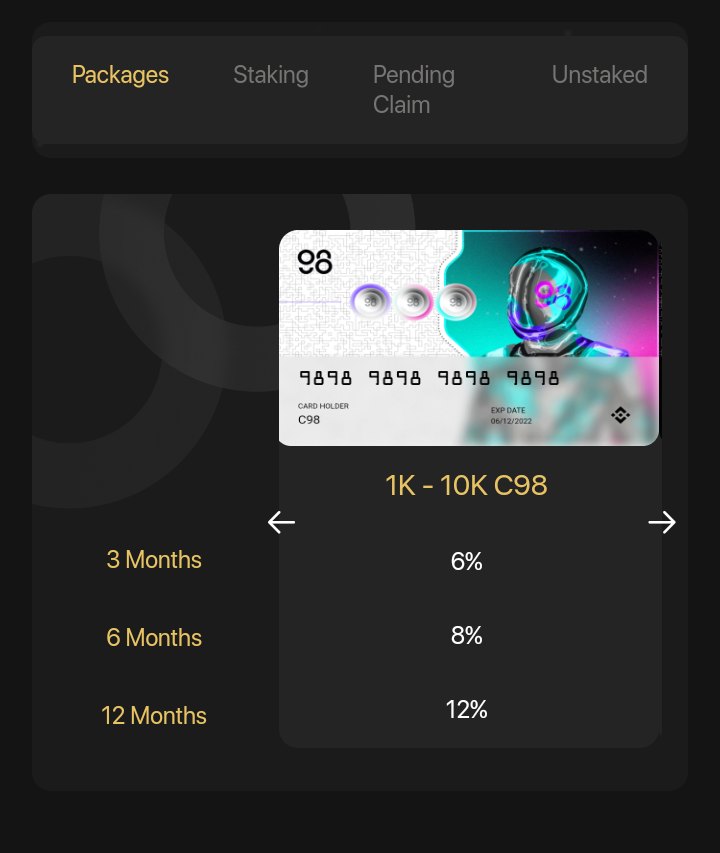Go to the next package with right arrow
Image resolution: width=720 pixels, height=853 pixels.
pos(661,522)
